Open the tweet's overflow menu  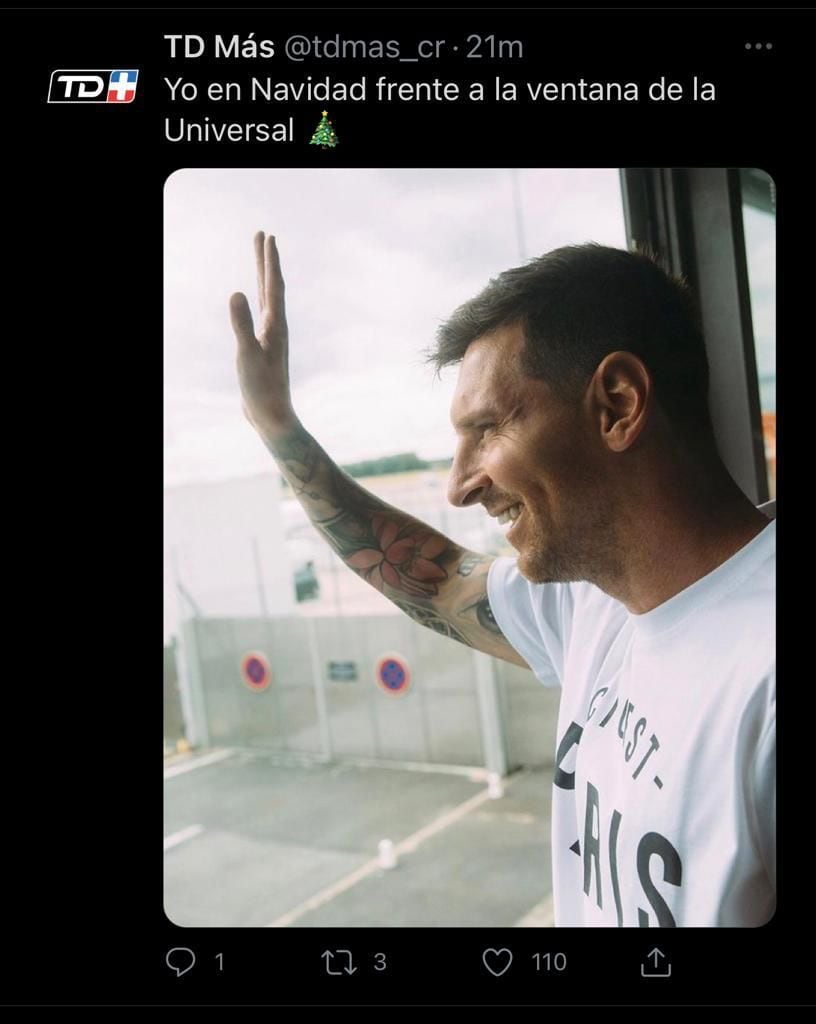coord(758,47)
